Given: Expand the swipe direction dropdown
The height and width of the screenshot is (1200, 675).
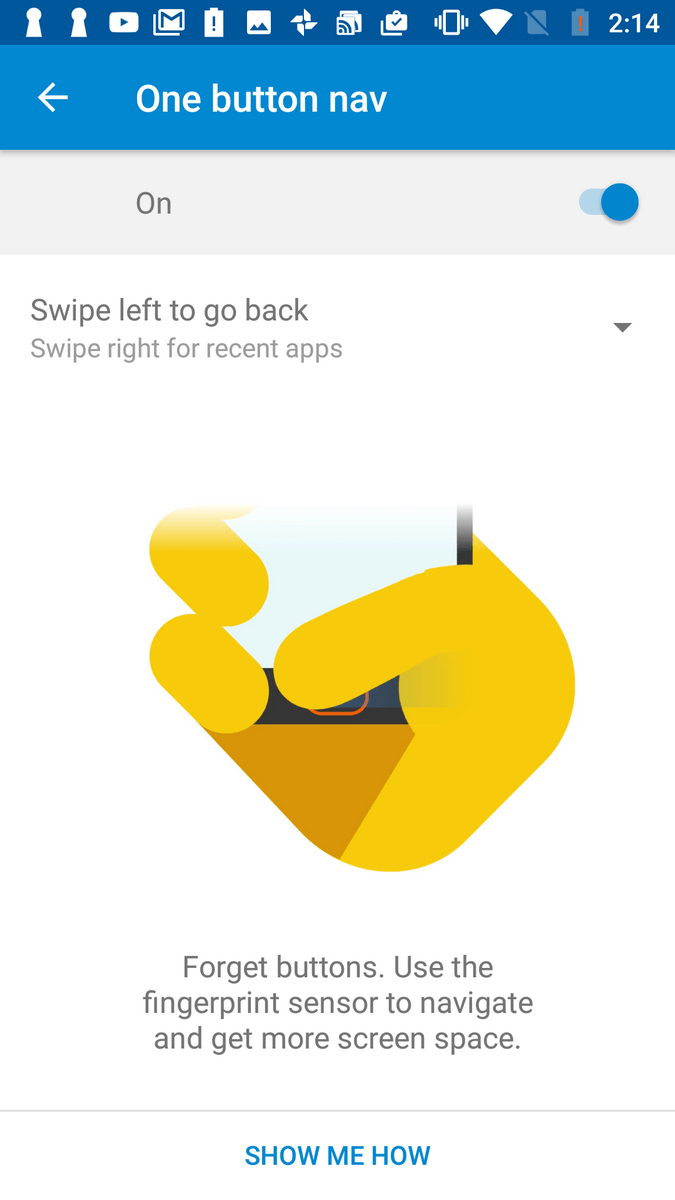Looking at the screenshot, I should (x=337, y=328).
